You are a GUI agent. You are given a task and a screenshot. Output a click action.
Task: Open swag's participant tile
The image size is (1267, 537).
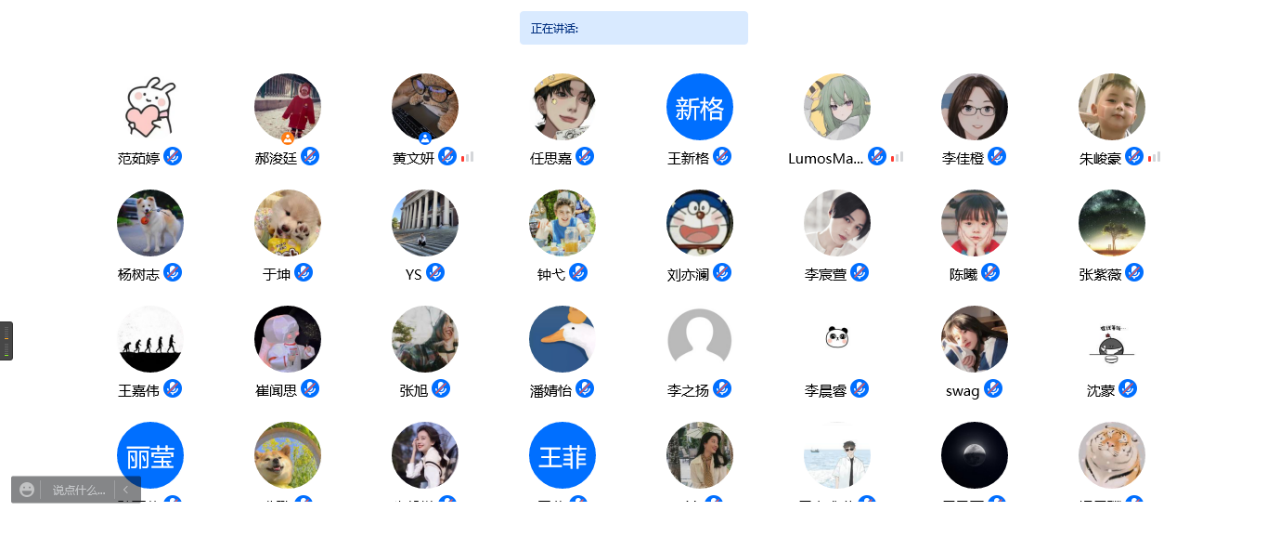(x=974, y=339)
